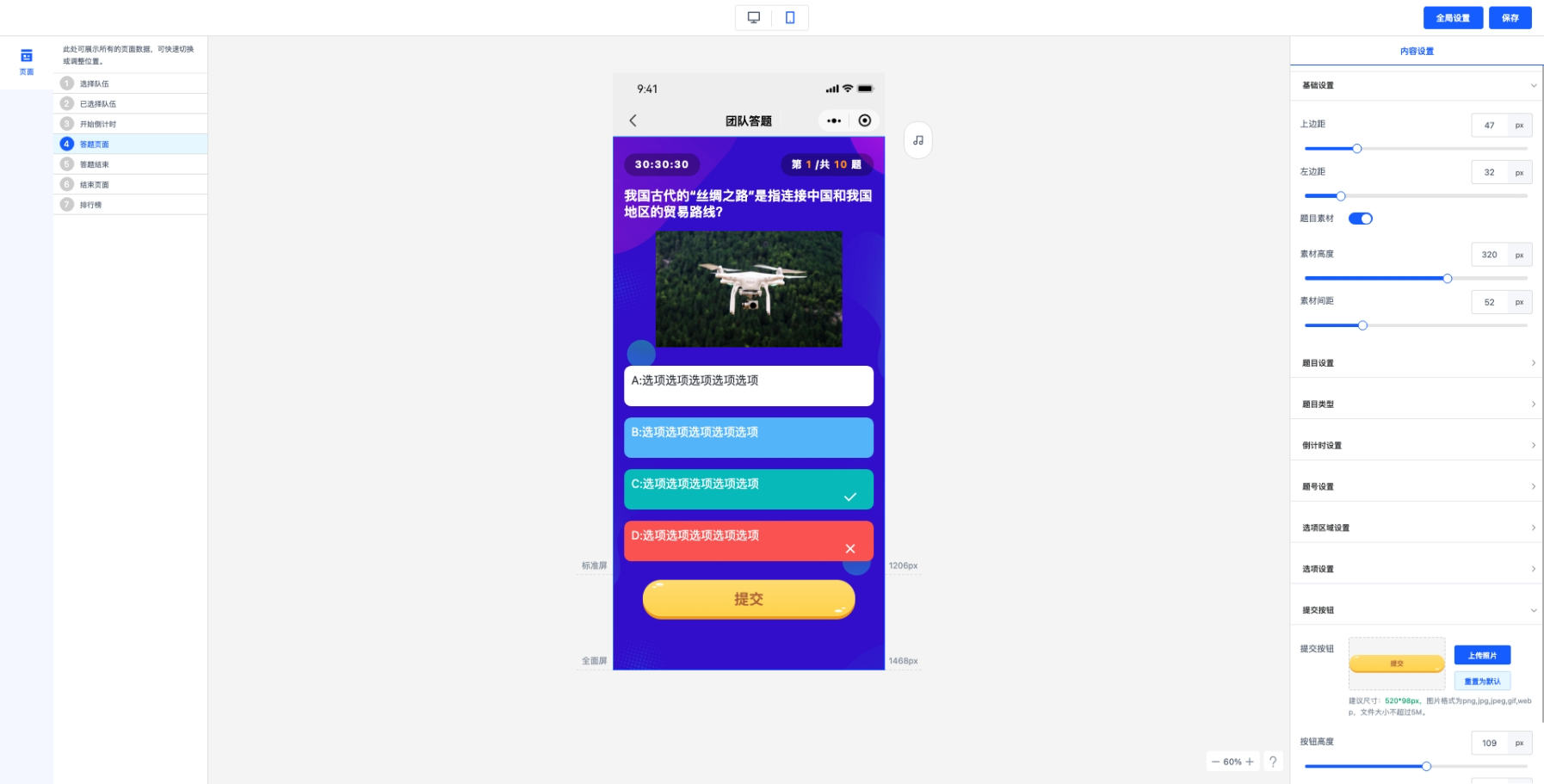Open page 3 开始倒计时

click(x=98, y=124)
